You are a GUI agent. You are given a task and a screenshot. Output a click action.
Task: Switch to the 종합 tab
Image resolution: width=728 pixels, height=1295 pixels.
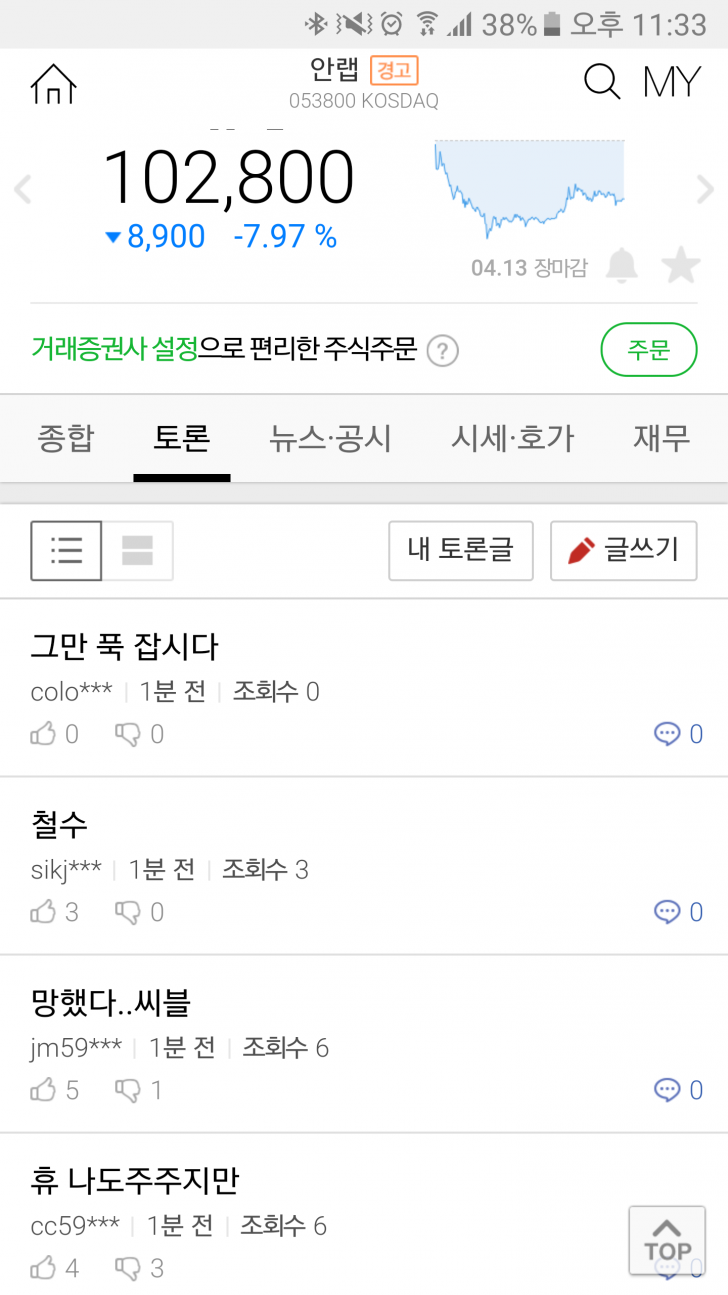pyautogui.click(x=65, y=438)
